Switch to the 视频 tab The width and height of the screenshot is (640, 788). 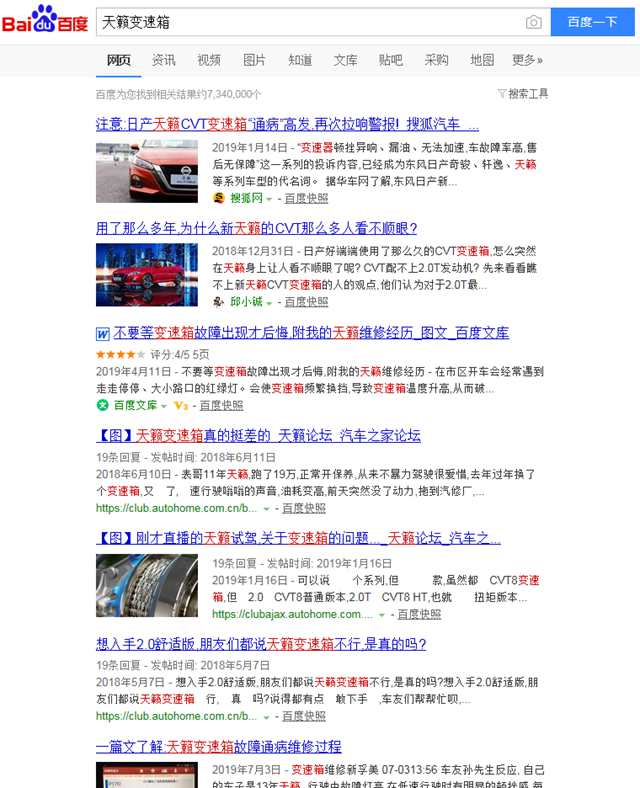(209, 60)
